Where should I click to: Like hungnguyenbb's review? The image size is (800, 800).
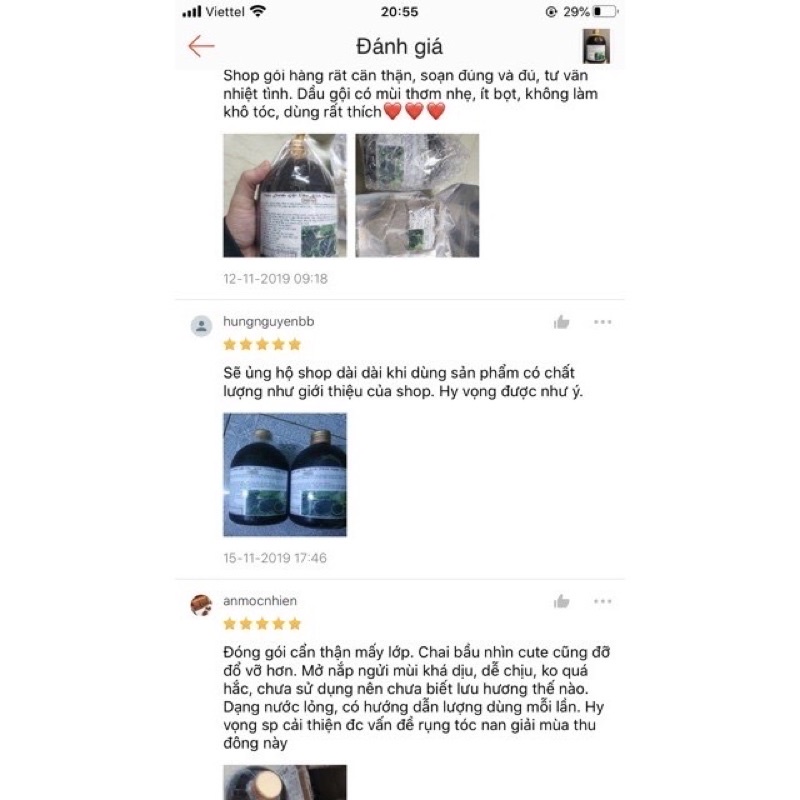(562, 322)
